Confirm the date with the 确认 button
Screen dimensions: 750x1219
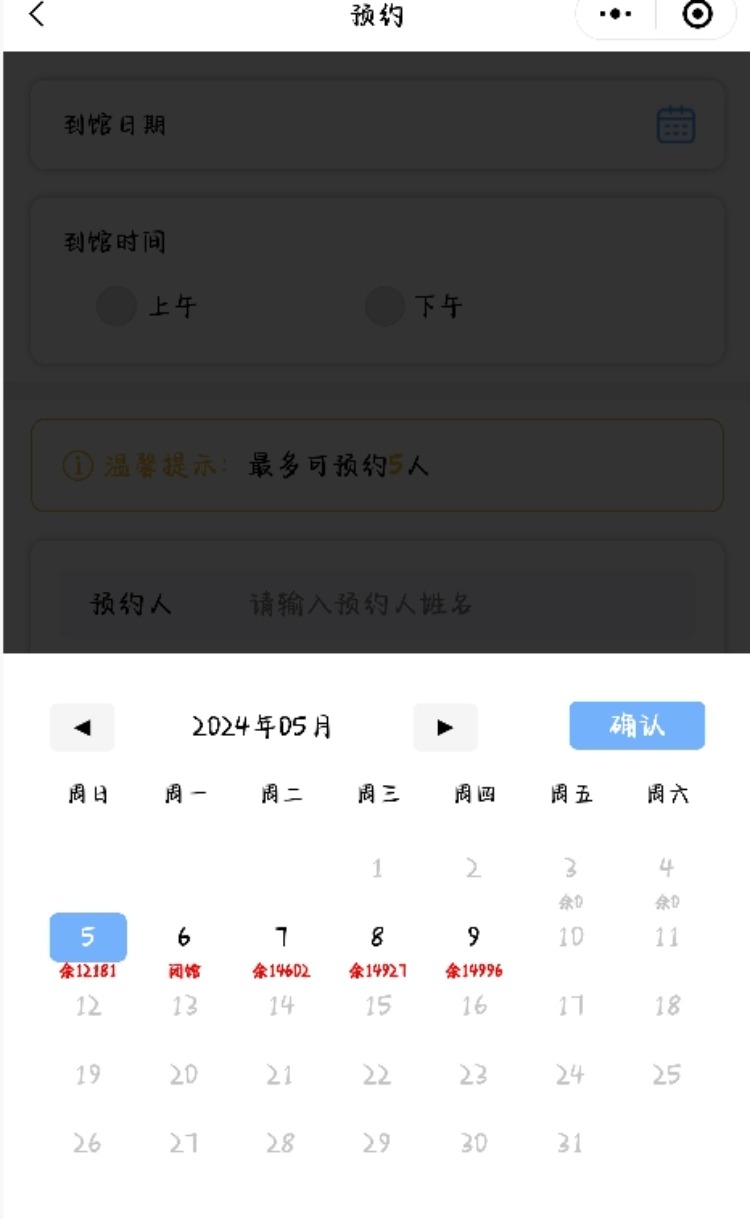(637, 725)
